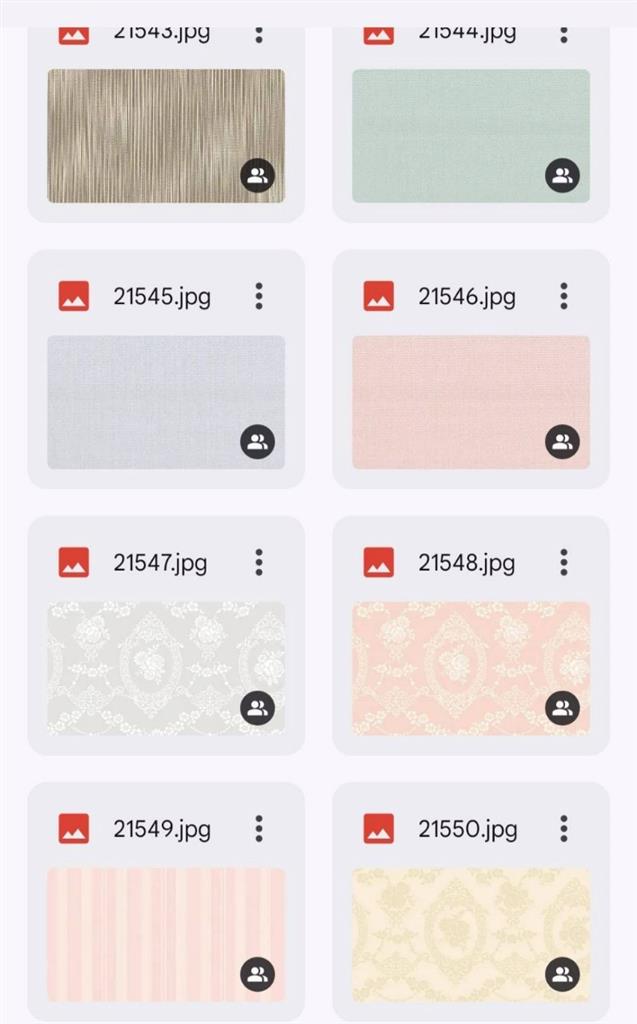Open more options for 21546.jpg
The height and width of the screenshot is (1024, 637).
(564, 296)
